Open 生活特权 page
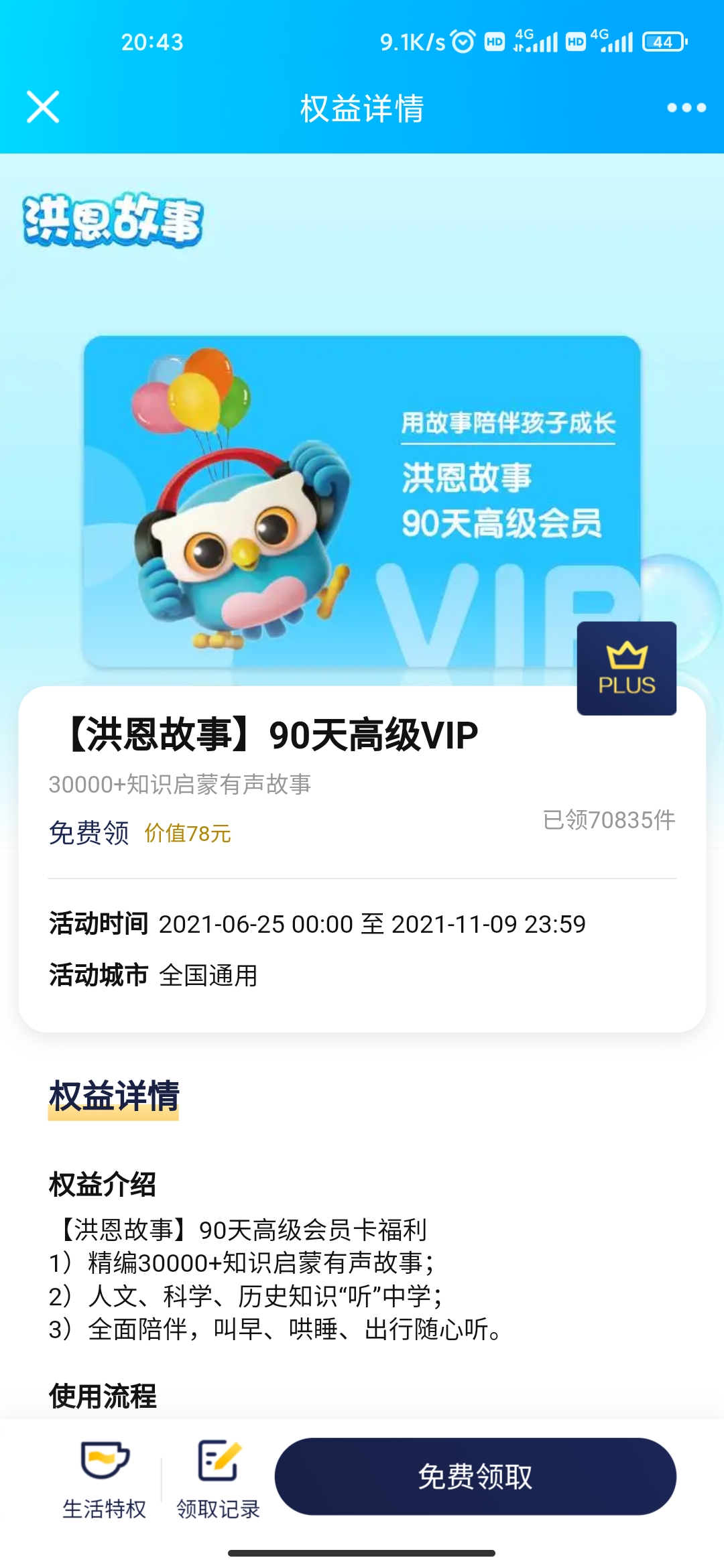 [x=105, y=1479]
